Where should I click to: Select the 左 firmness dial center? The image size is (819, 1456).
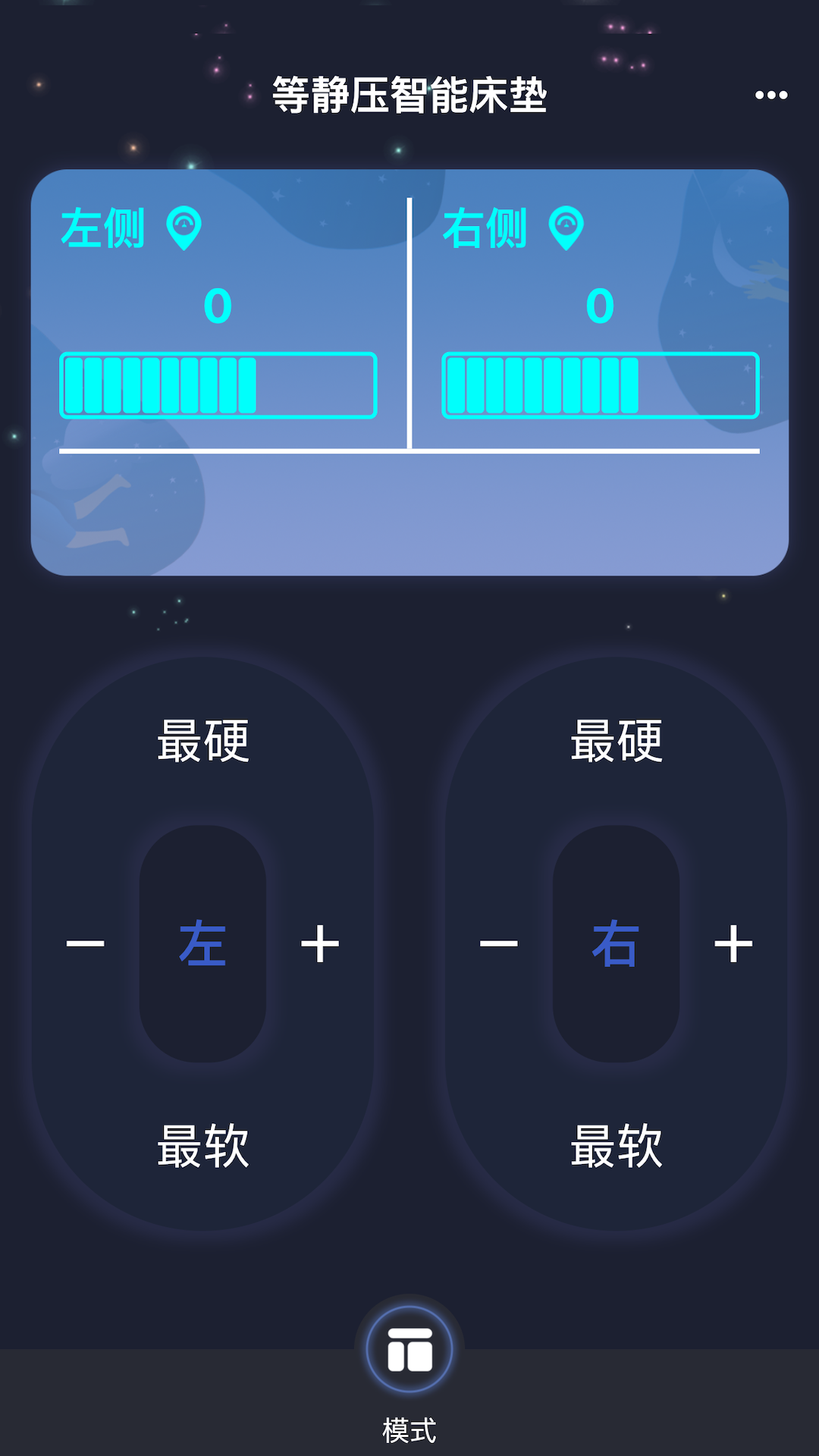(203, 943)
